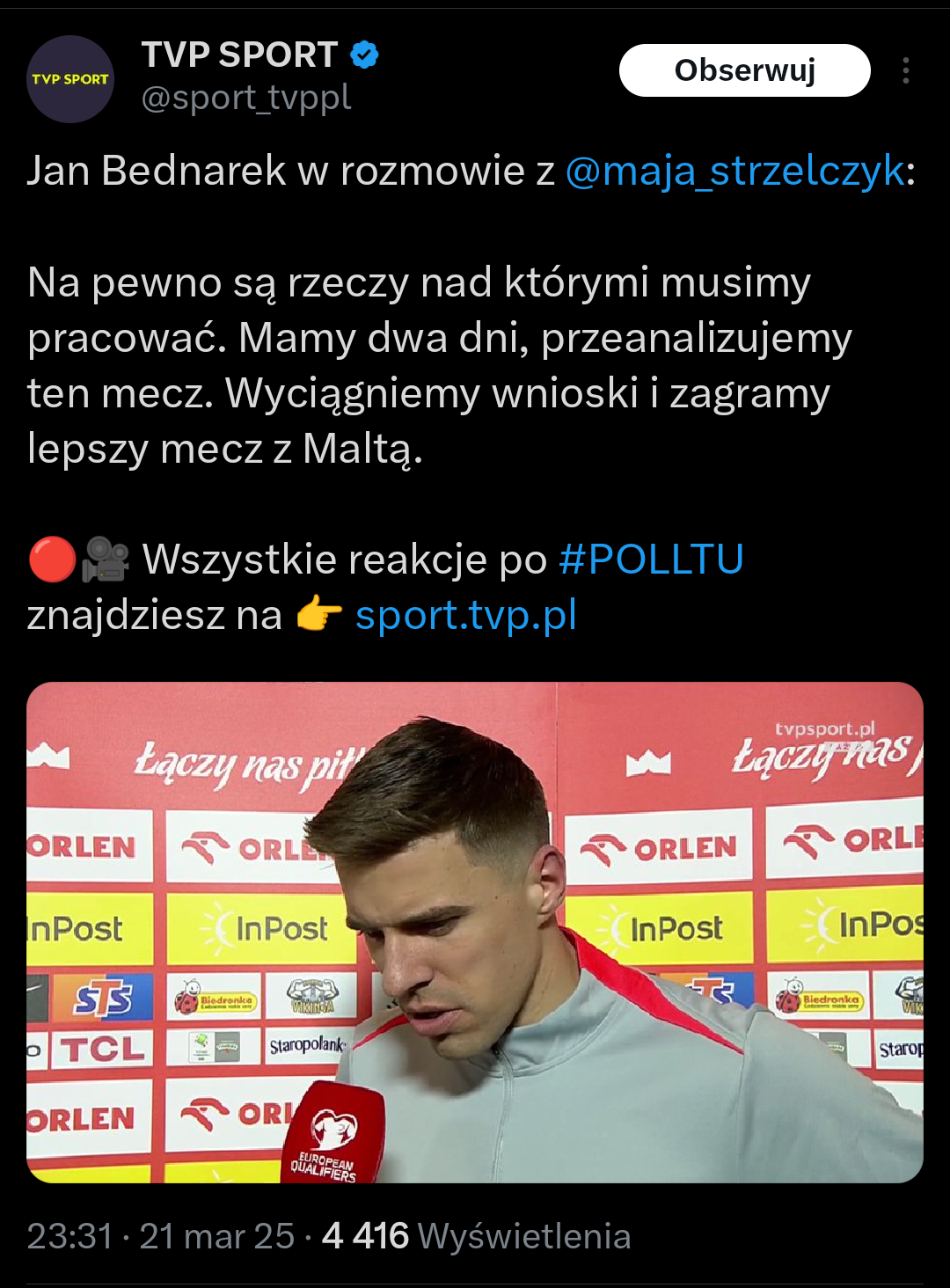This screenshot has width=950, height=1288.
Task: Visit the sport.tvp.pl link
Action: coord(465,615)
